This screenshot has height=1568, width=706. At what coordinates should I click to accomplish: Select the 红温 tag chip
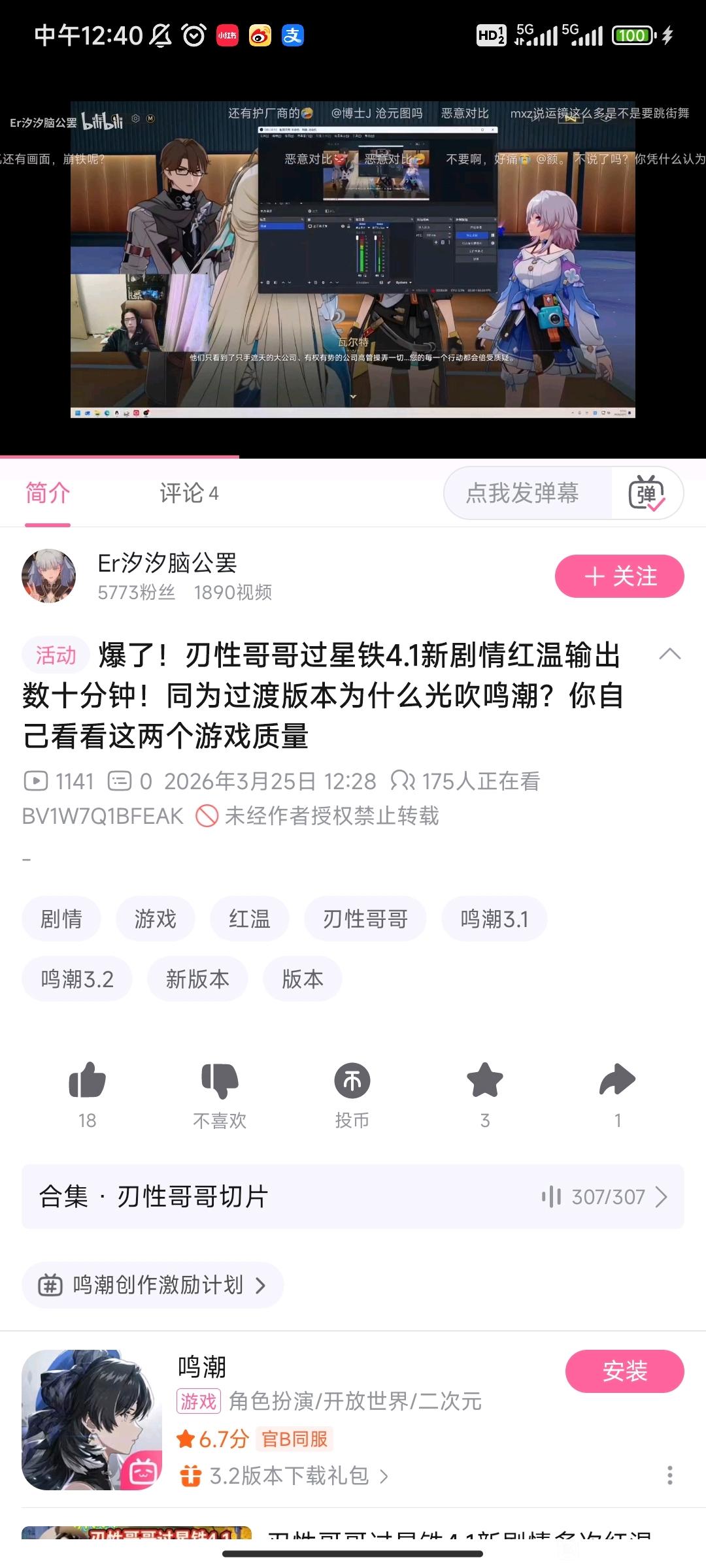point(250,919)
